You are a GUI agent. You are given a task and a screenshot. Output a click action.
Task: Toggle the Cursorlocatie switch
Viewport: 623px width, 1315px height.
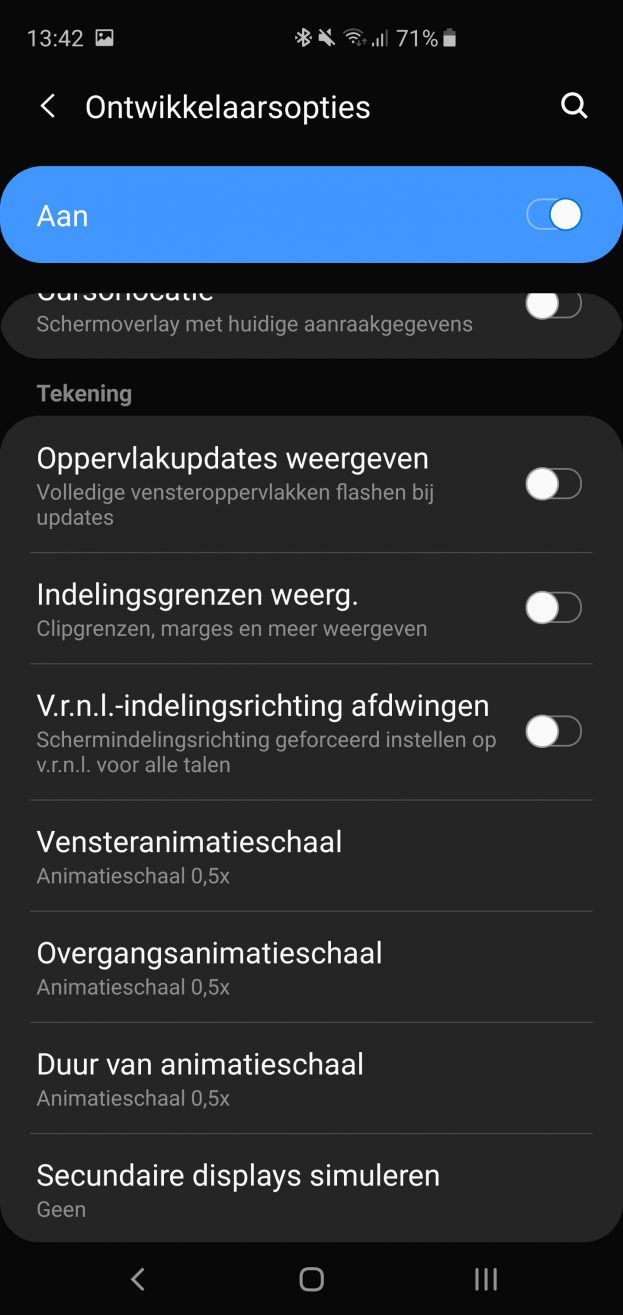coord(554,306)
